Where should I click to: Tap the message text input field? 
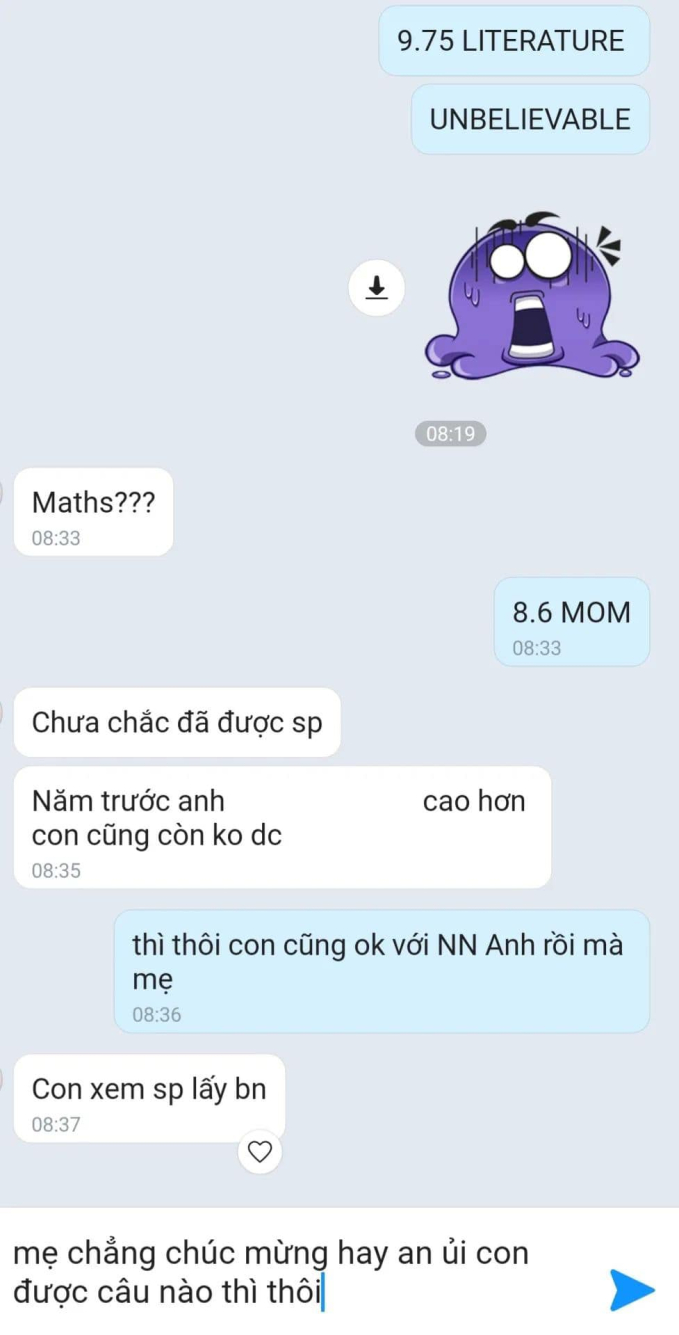(x=300, y=1272)
